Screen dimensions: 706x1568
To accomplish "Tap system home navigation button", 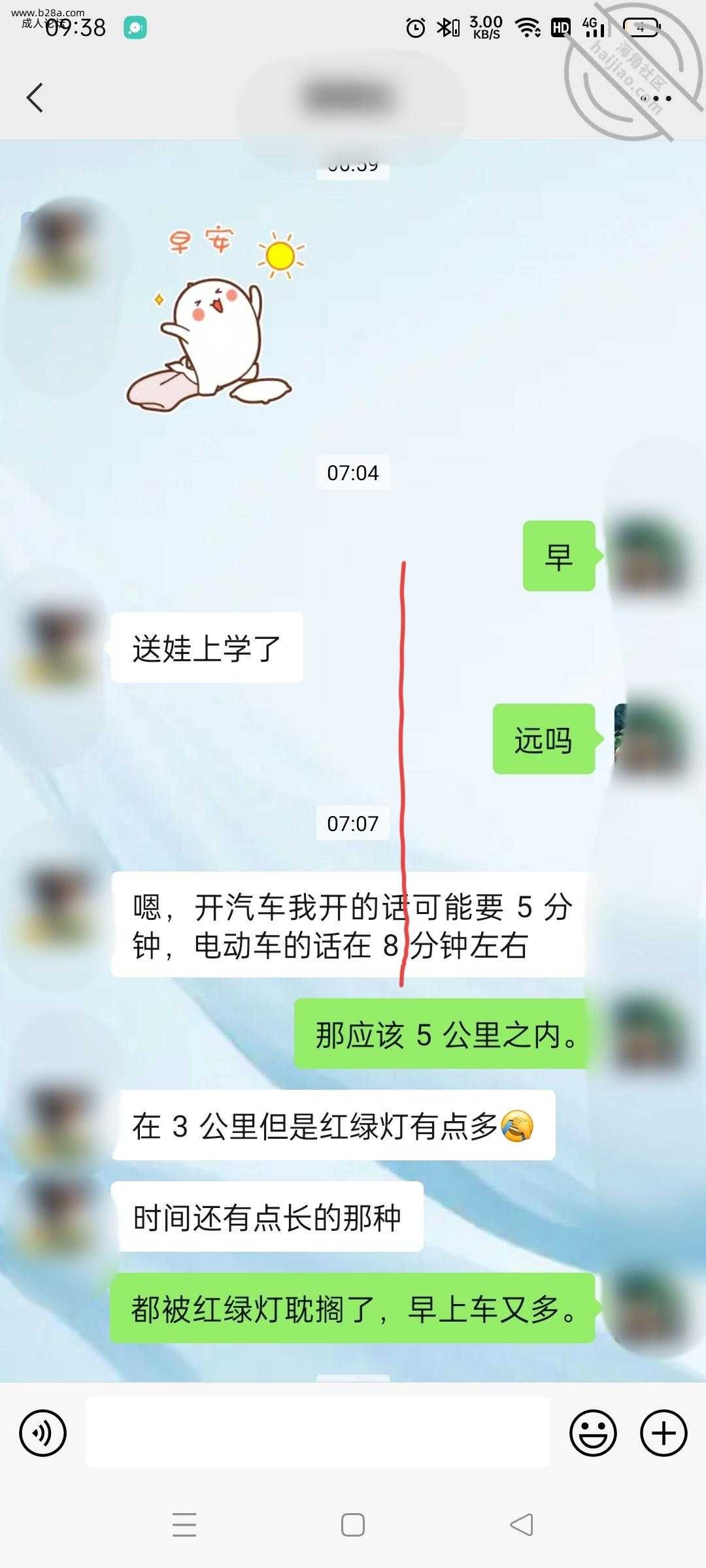I will point(353,1525).
